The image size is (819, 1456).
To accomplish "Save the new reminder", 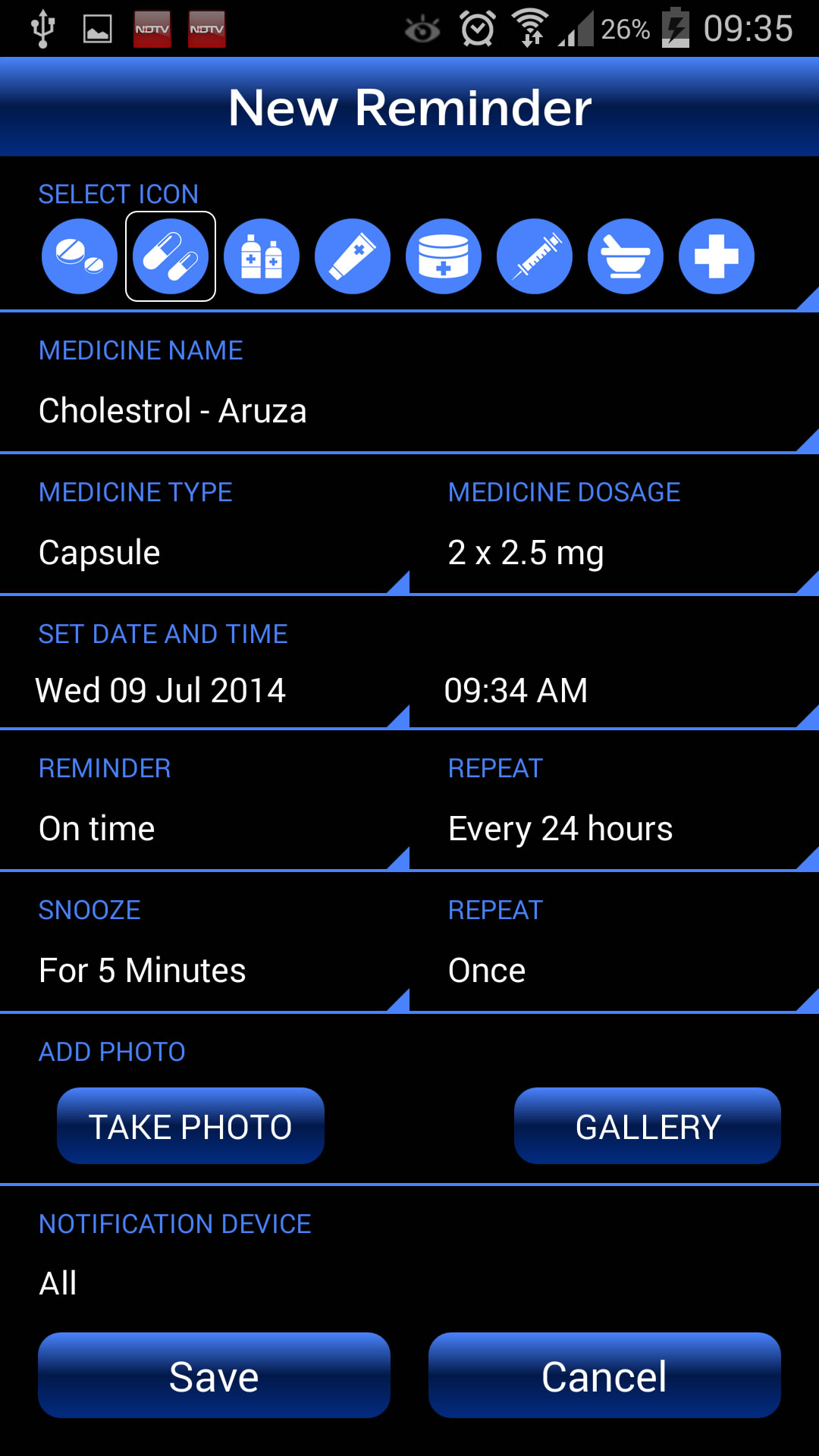I will [214, 1376].
